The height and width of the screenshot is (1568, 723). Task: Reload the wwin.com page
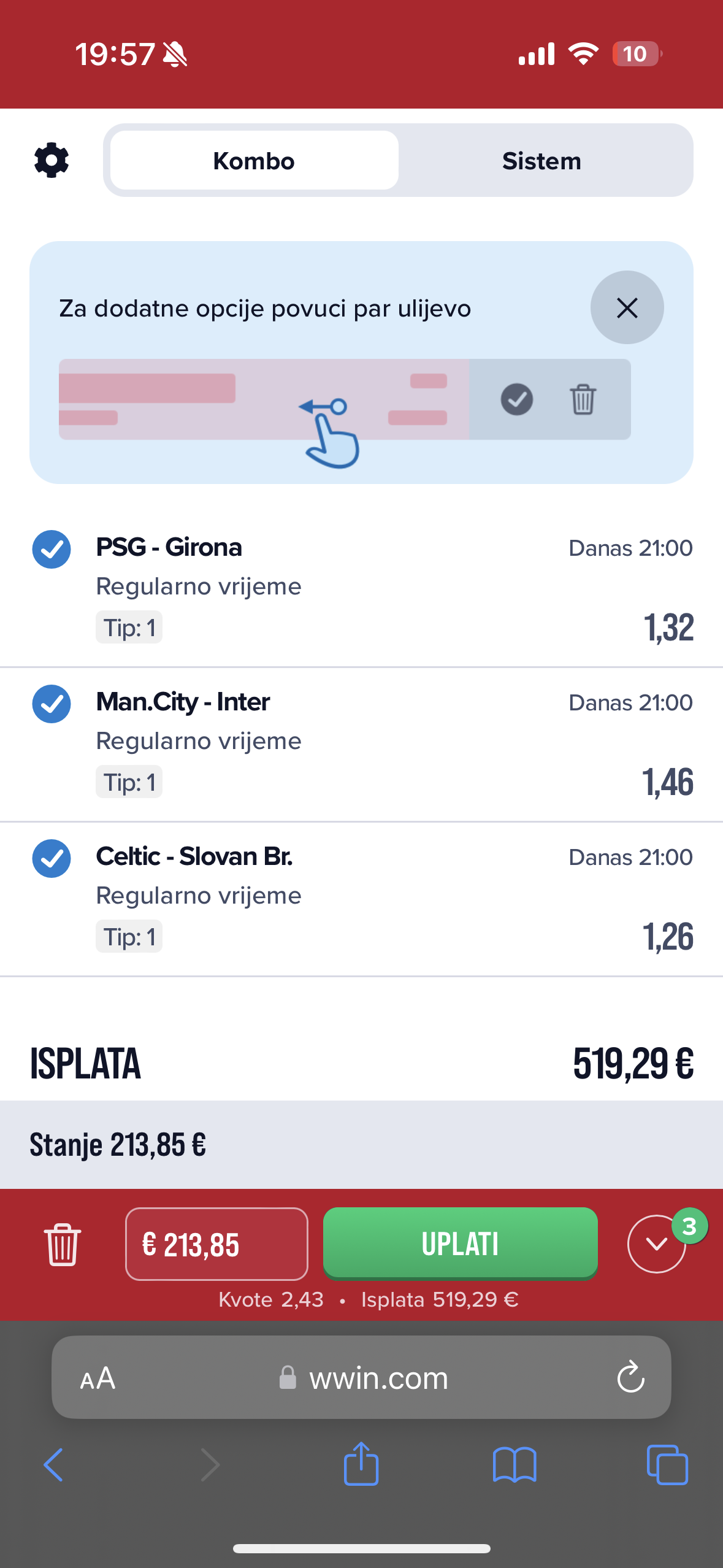coord(630,1378)
